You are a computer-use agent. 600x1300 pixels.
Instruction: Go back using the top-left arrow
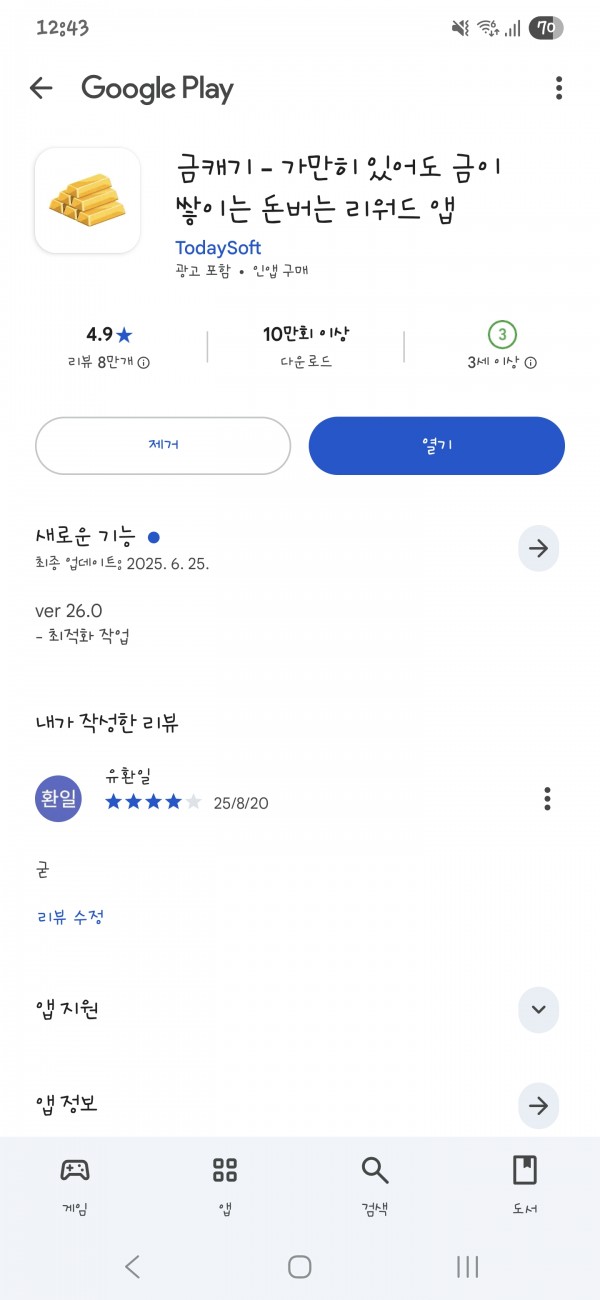click(41, 88)
